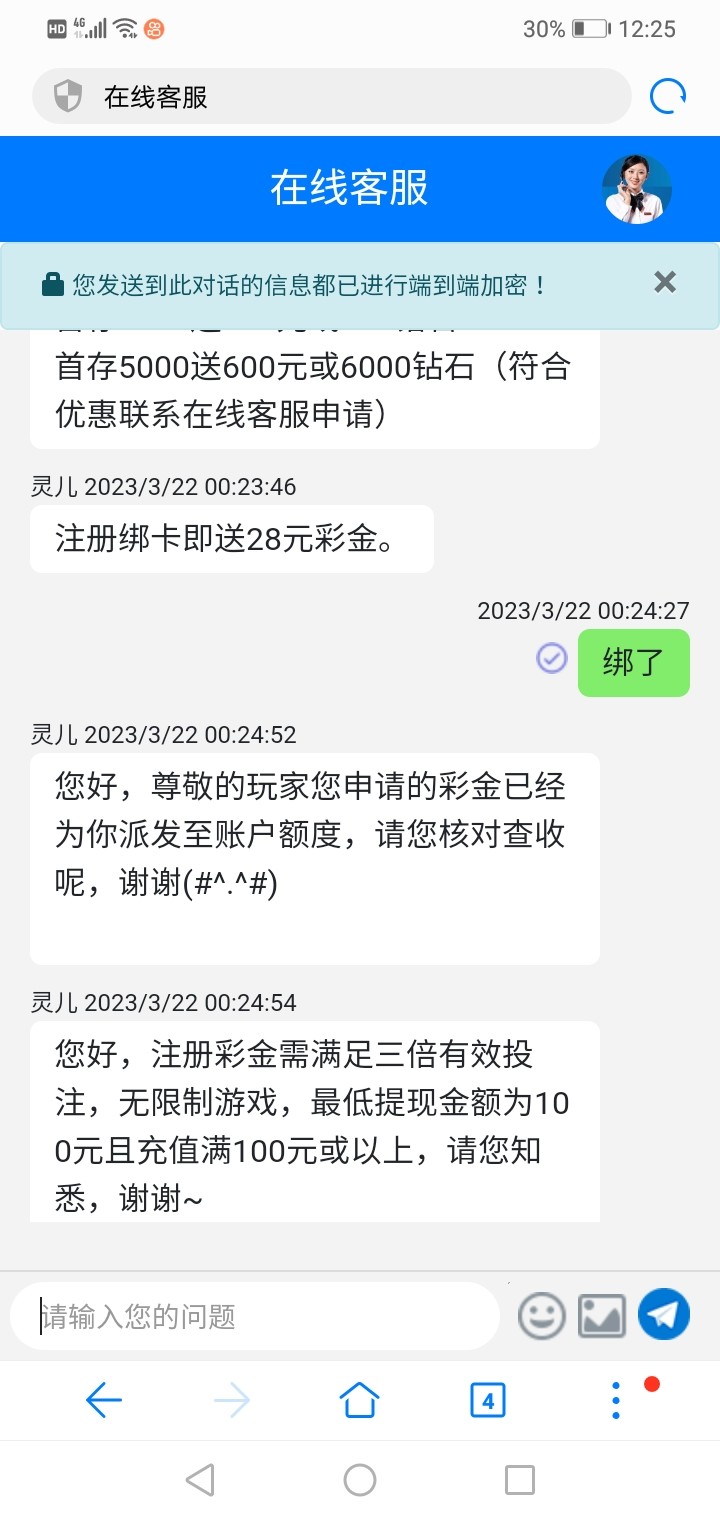Image resolution: width=720 pixels, height=1520 pixels.
Task: Tap the address bar showing 在线客服
Action: pyautogui.click(x=330, y=95)
